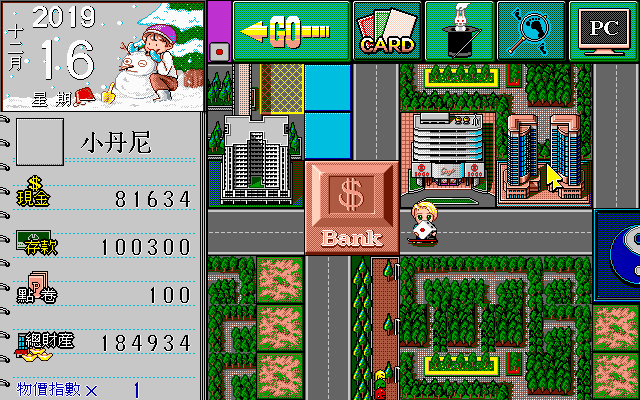Screen dimensions: 640x400
Task: Open the CARD menu
Action: [x=387, y=30]
